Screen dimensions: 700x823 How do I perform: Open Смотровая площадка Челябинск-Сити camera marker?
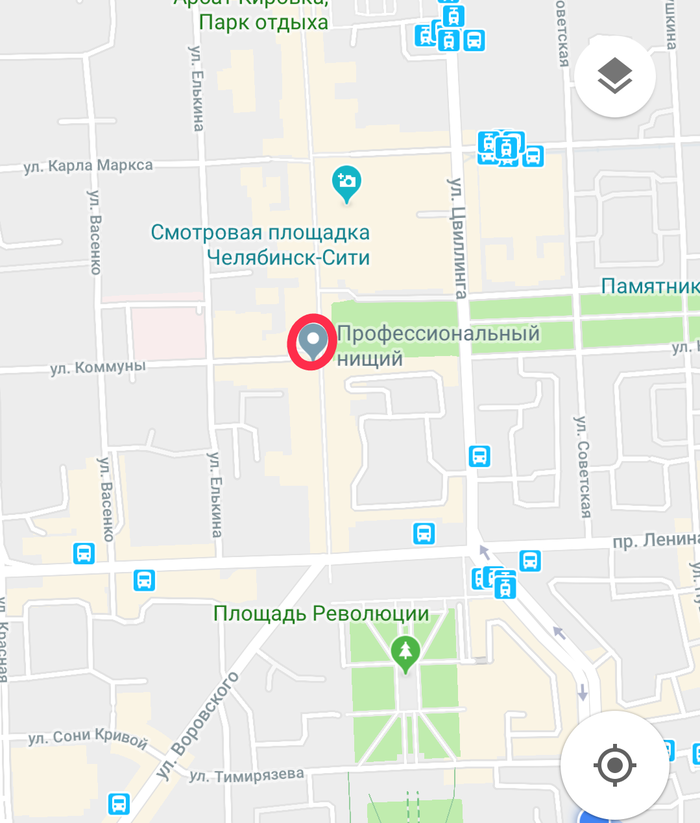pyautogui.click(x=347, y=183)
